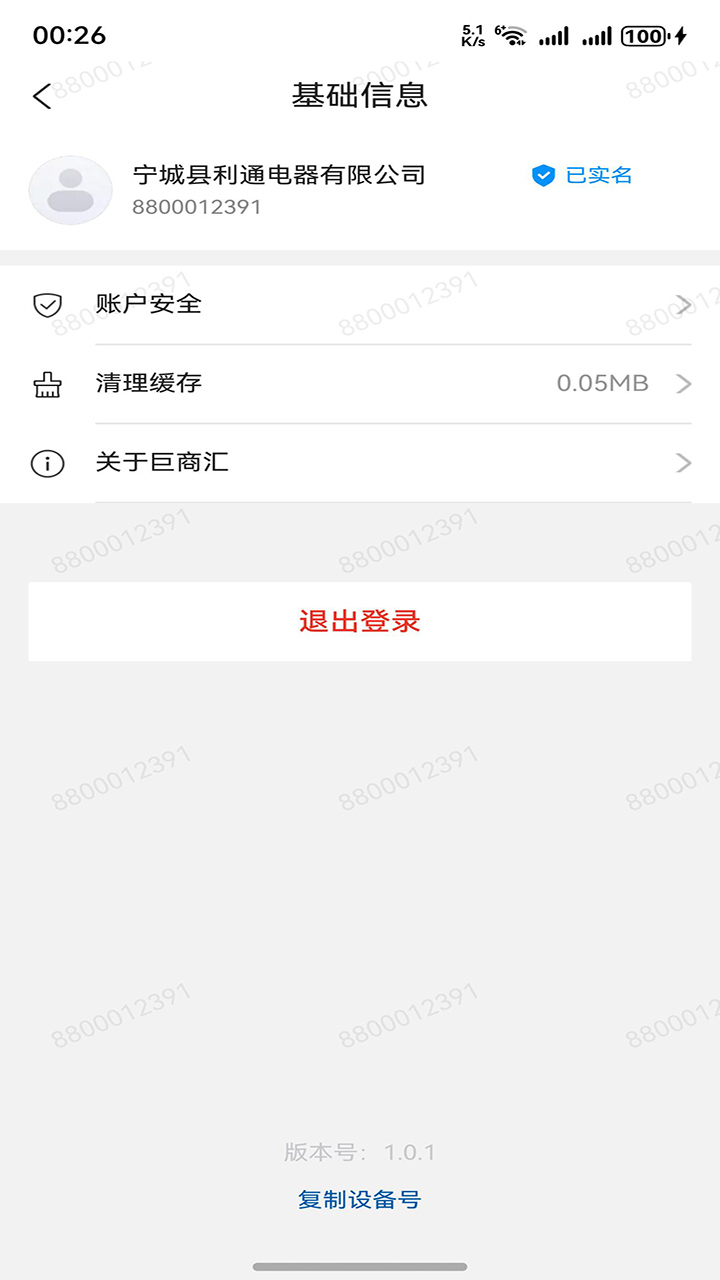Image resolution: width=720 pixels, height=1280 pixels.
Task: Tap the back arrow on 基础信息 page
Action: point(40,96)
